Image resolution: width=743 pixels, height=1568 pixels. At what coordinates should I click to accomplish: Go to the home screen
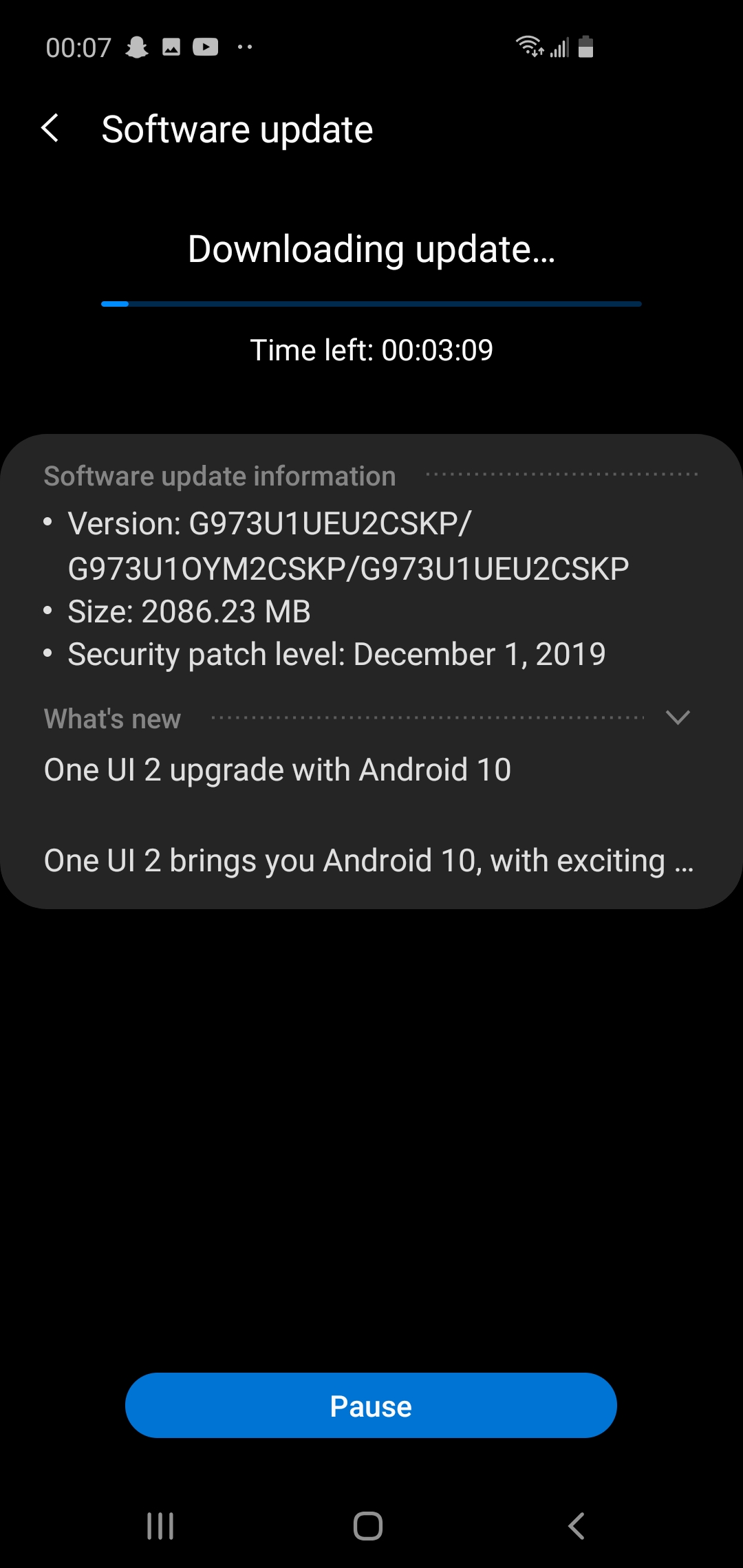click(x=368, y=1525)
